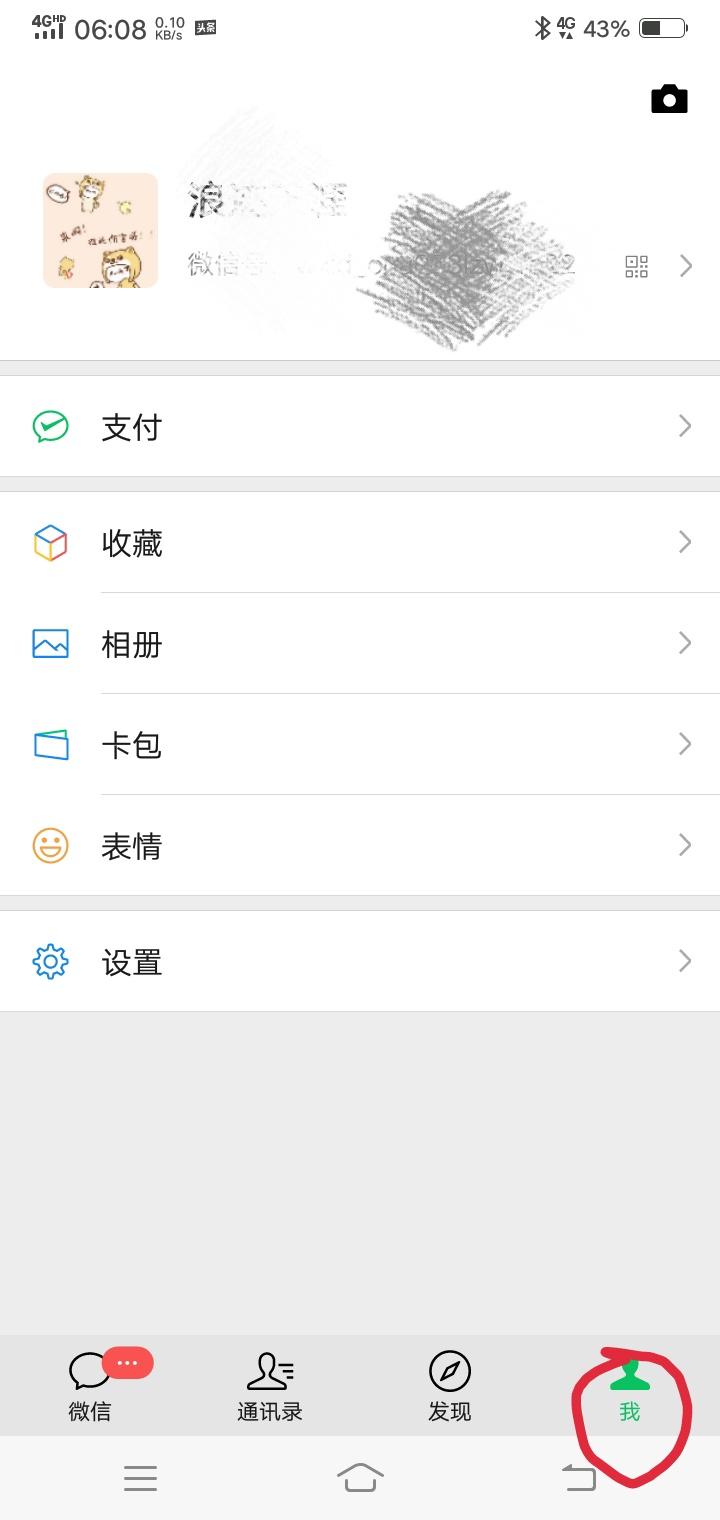Open the profile avatar picture
Viewport: 720px width, 1520px height.
[100, 231]
